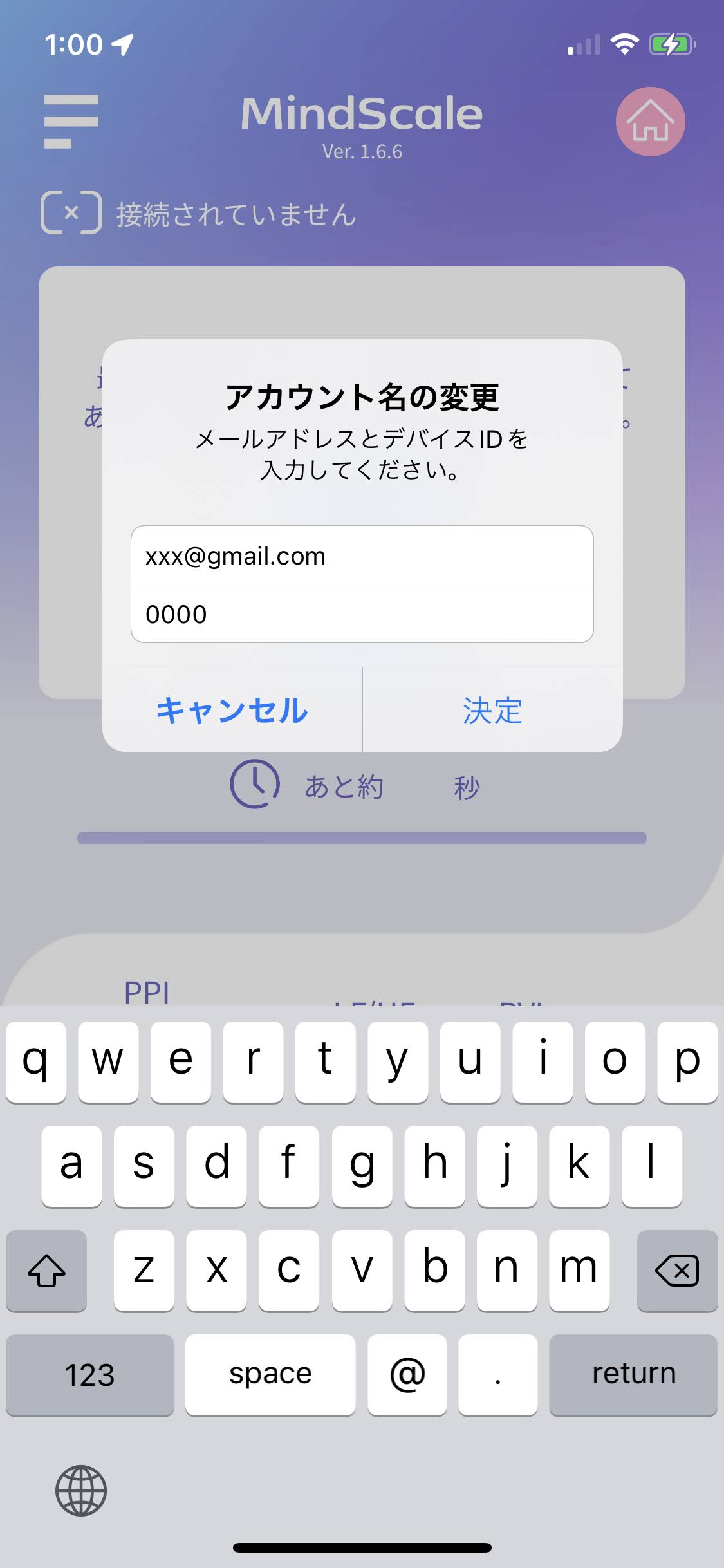This screenshot has width=724, height=1568.
Task: Focus the device ID field showing 0000
Action: pyautogui.click(x=362, y=613)
